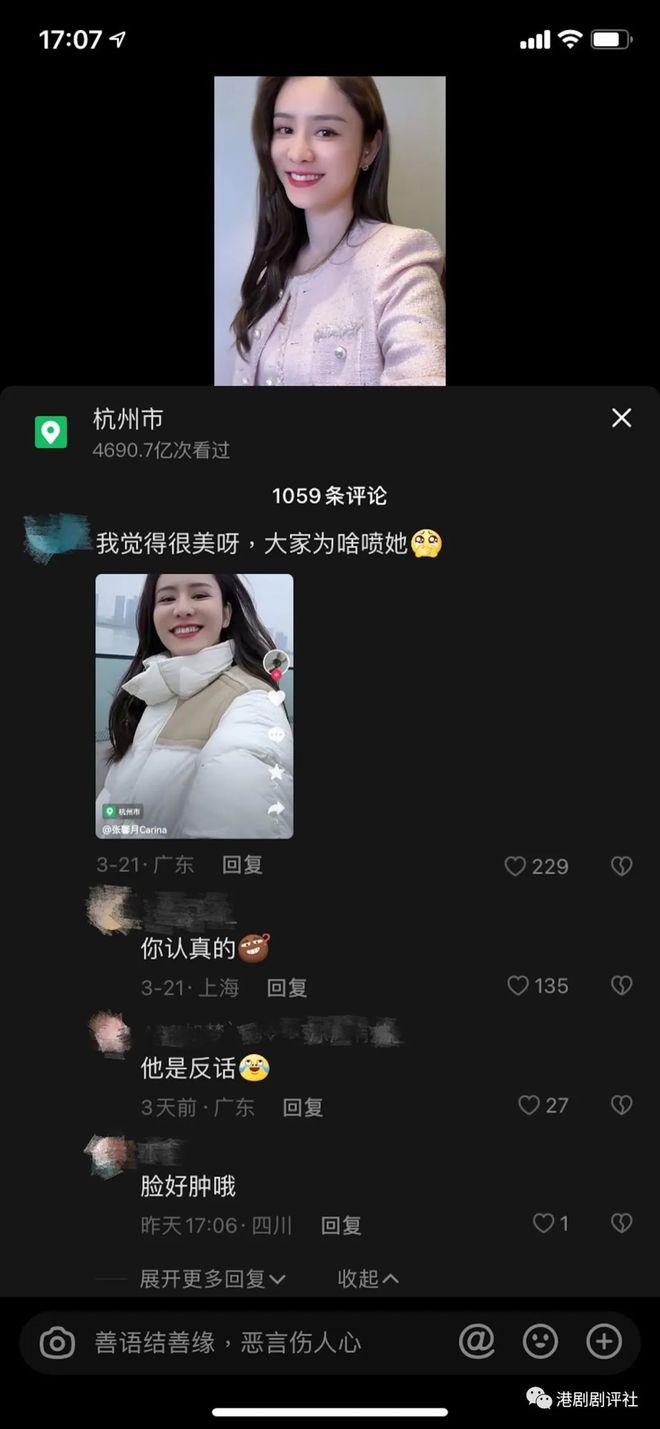Screen dimensions: 660x1429
Task: Like the comment 脸好肿哦
Action: tap(543, 1223)
